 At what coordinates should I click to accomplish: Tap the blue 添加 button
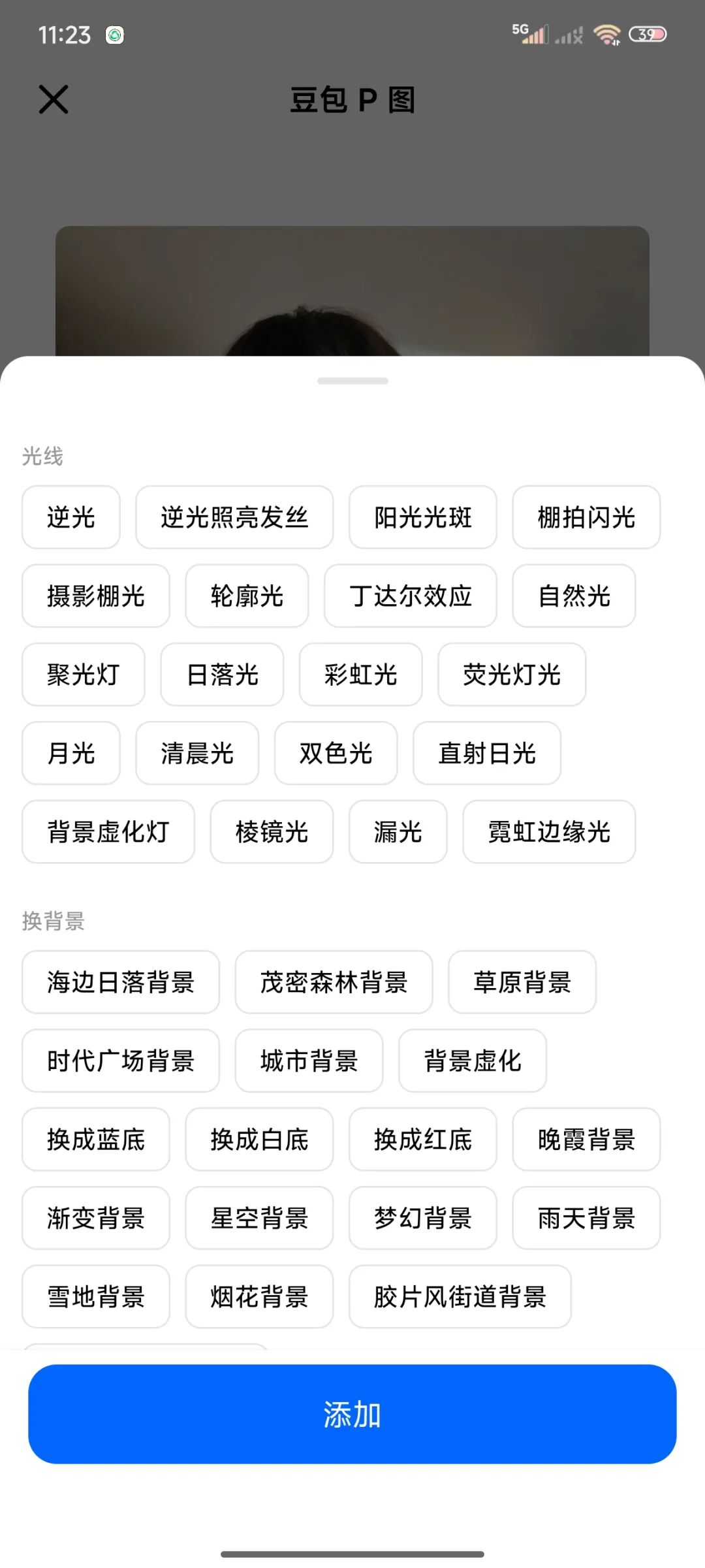click(352, 1414)
